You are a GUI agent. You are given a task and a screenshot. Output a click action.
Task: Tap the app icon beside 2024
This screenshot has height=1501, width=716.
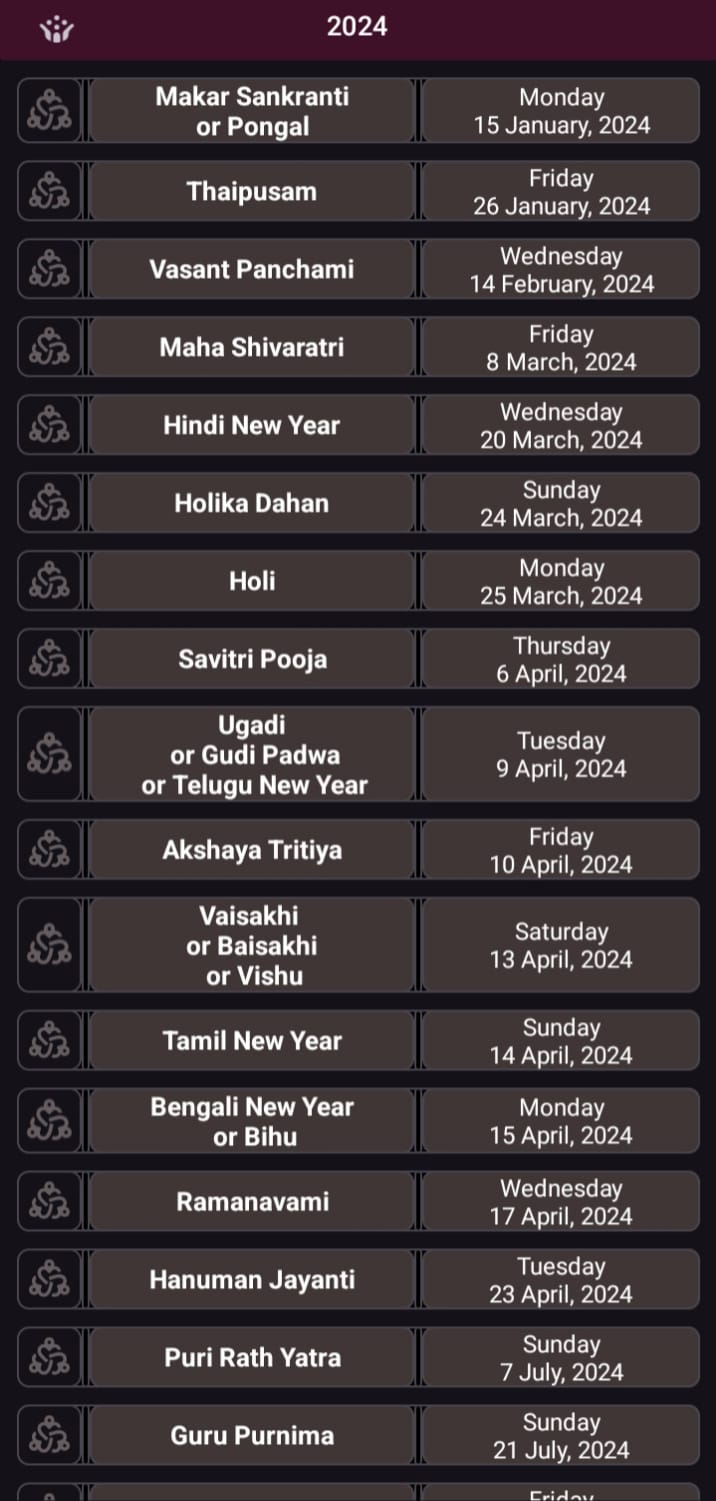click(57, 28)
